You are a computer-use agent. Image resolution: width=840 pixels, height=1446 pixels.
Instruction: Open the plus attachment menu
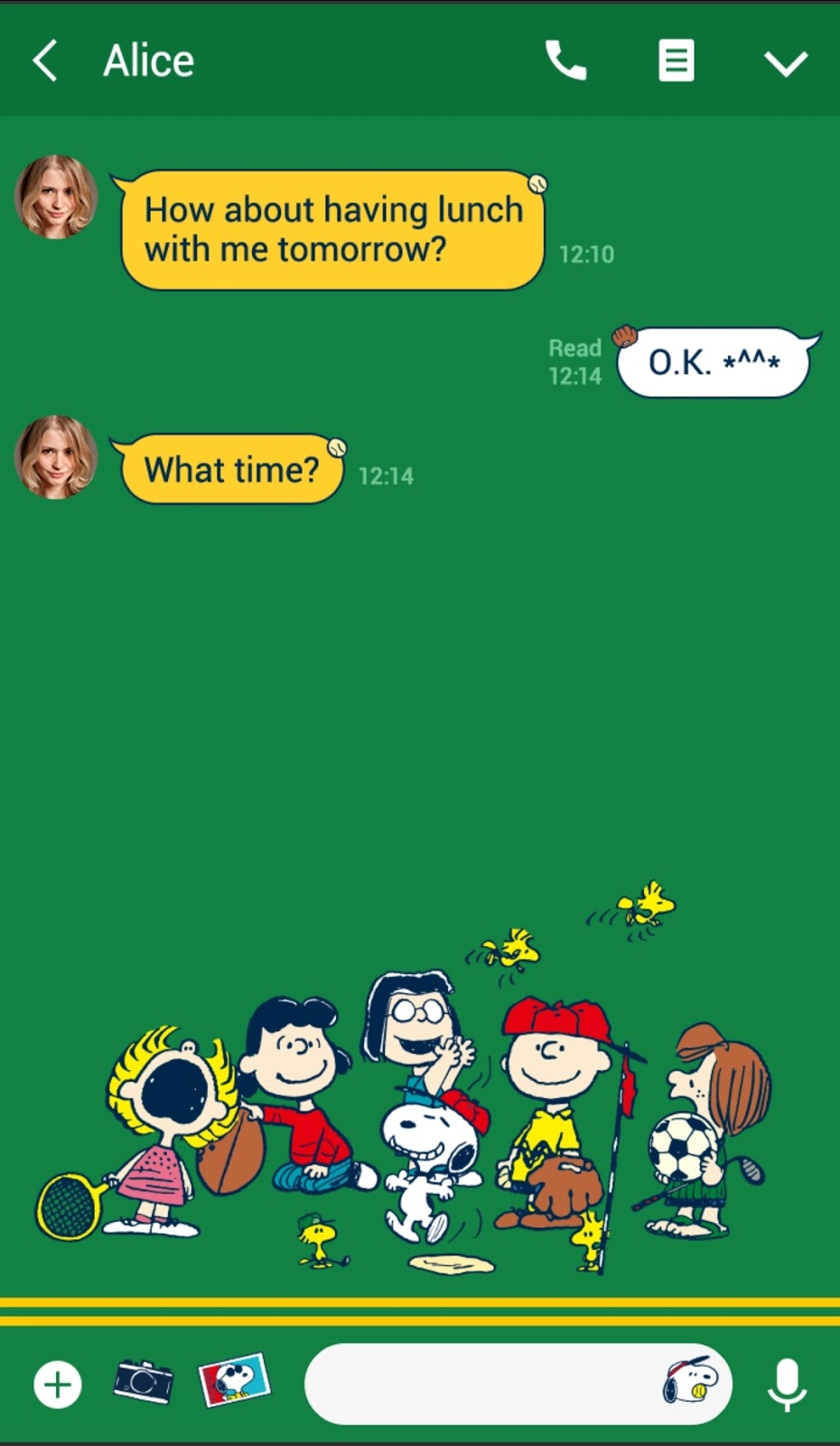[x=58, y=1384]
